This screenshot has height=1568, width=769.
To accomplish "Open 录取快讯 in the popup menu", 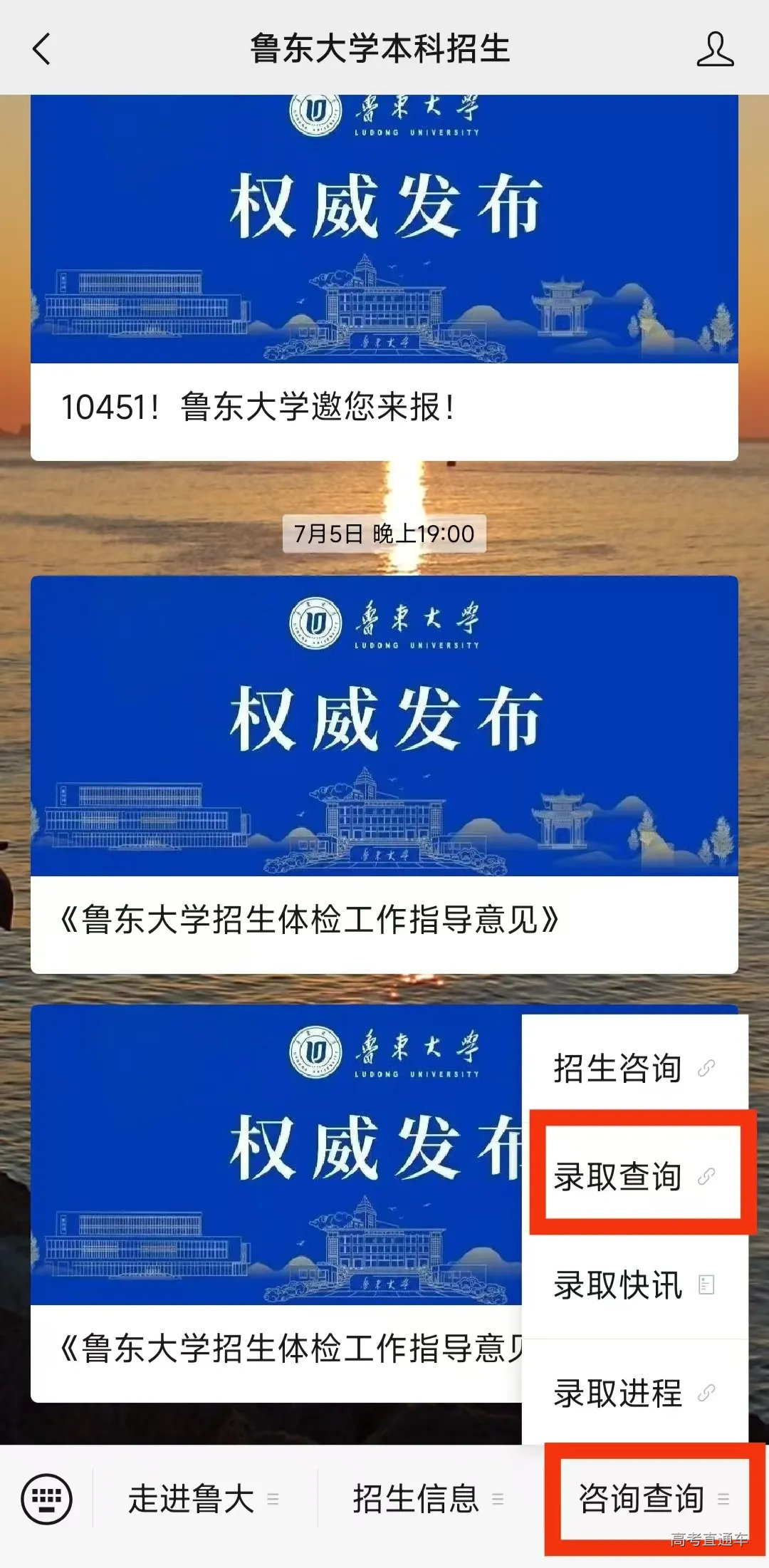I will pos(634,1284).
